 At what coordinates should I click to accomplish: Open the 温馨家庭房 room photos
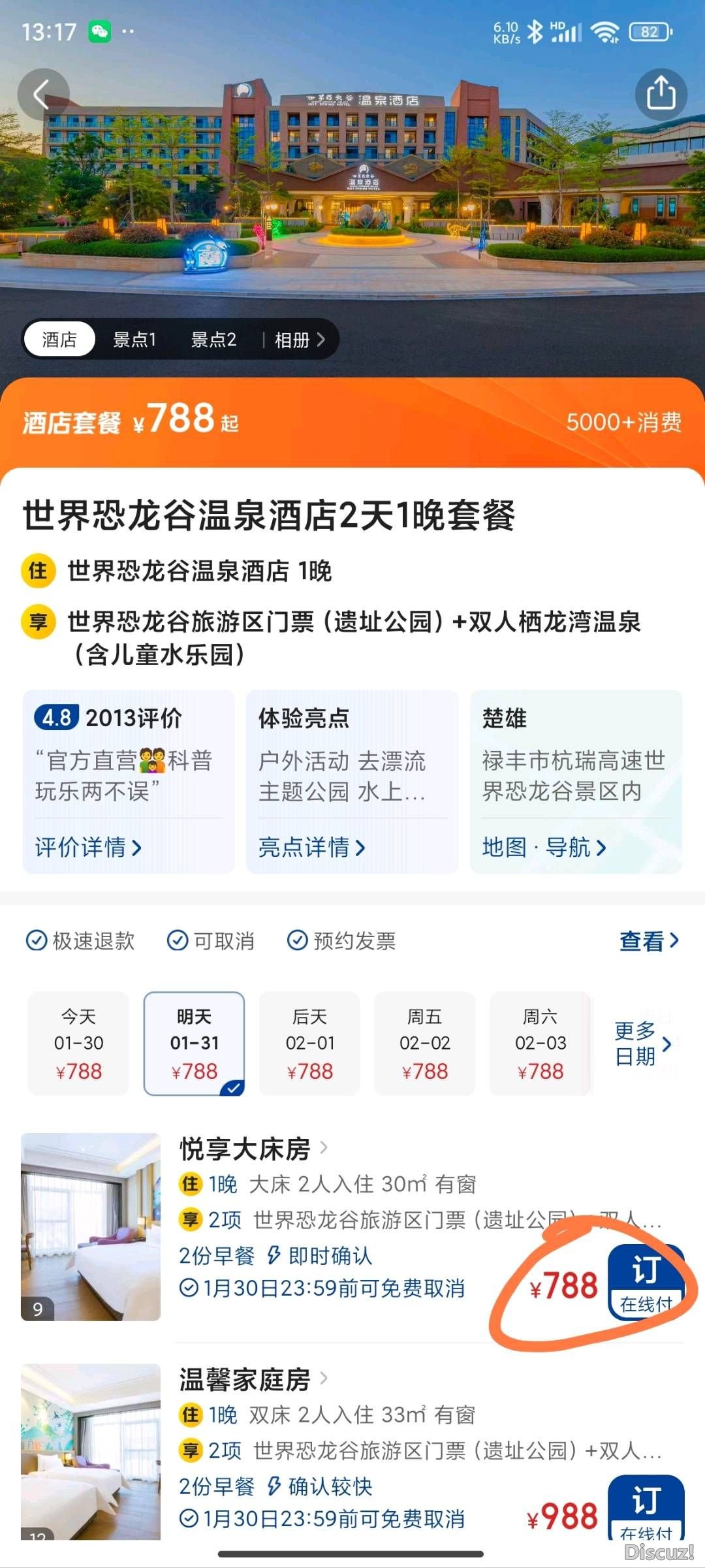[91, 1451]
